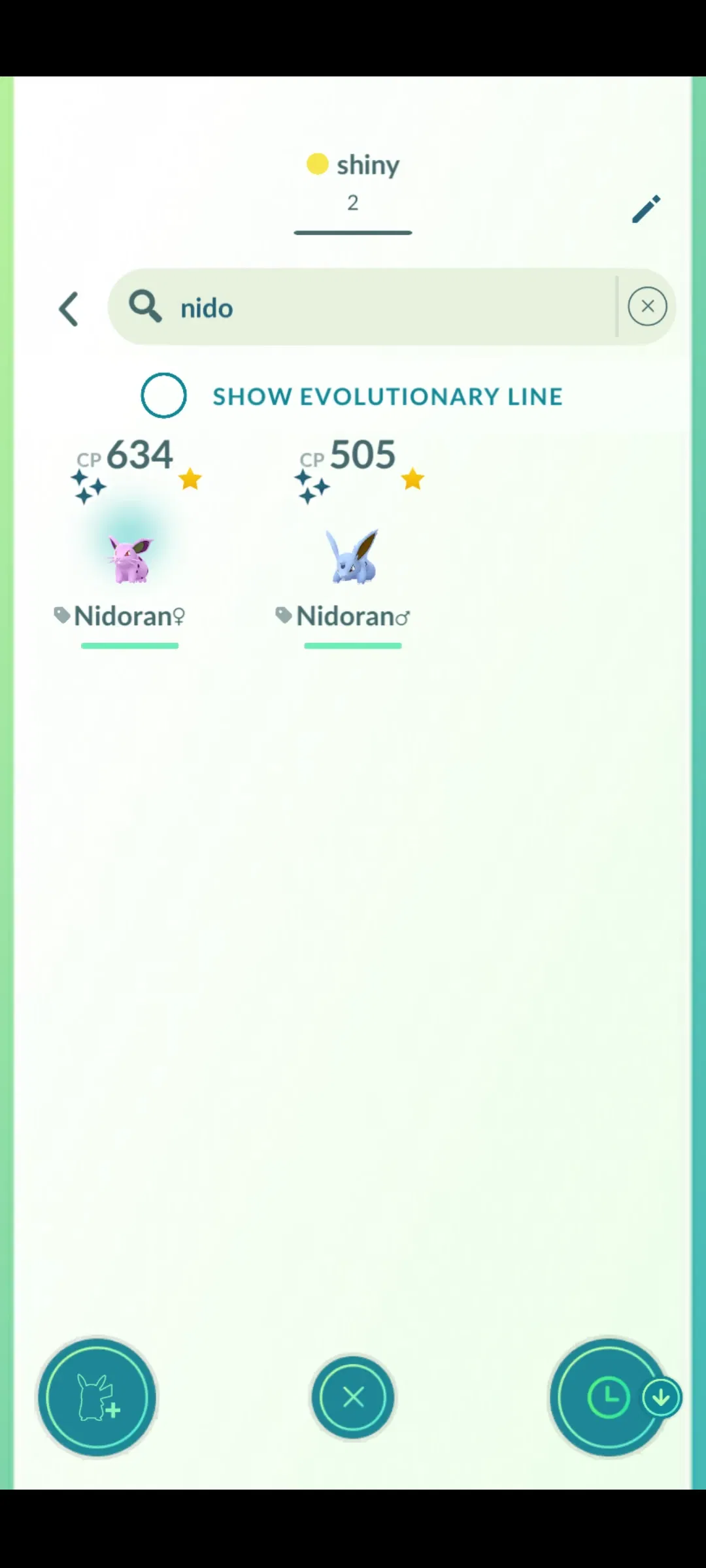Screen dimensions: 706x1568
Task: Open the recent sort order button
Action: (x=609, y=1397)
